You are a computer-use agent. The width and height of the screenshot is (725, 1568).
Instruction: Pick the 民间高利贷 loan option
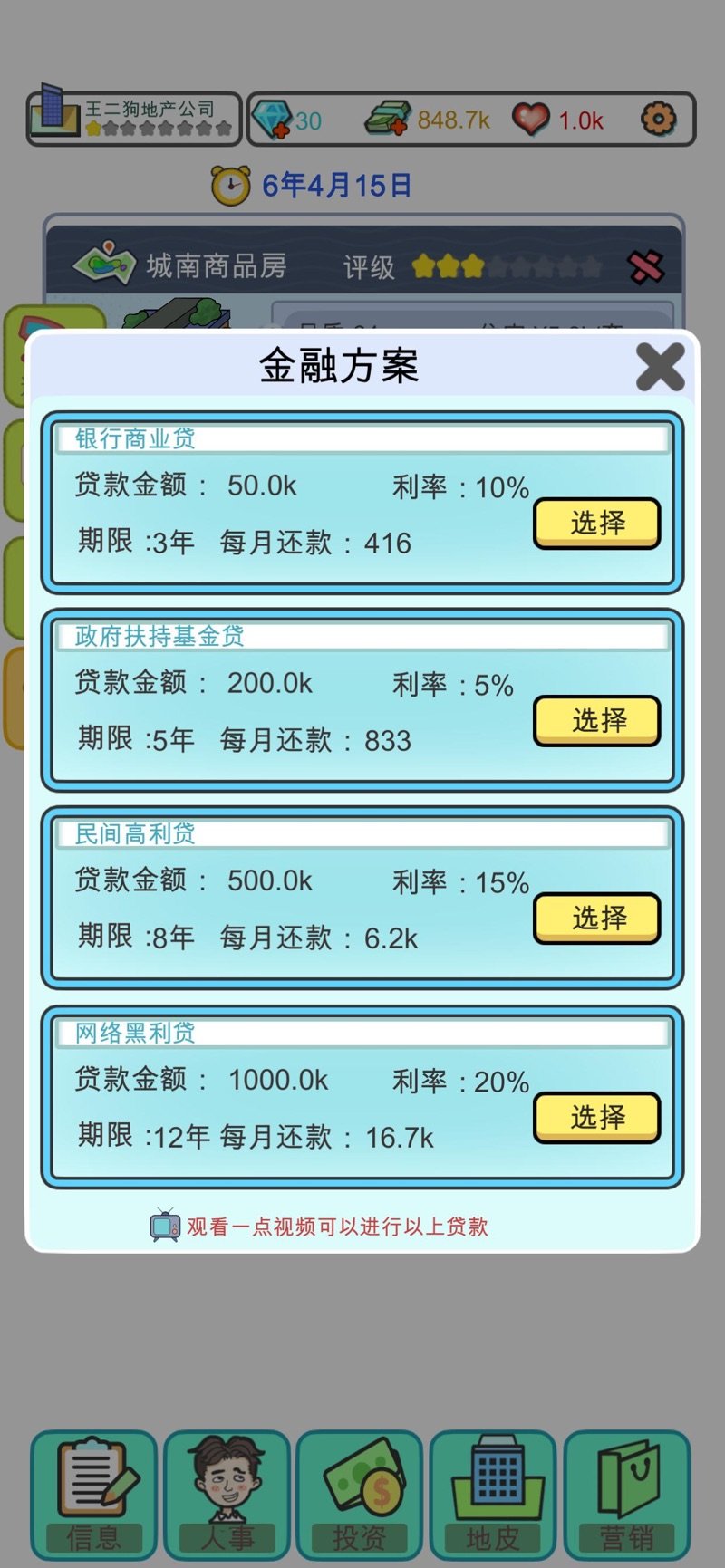596,919
